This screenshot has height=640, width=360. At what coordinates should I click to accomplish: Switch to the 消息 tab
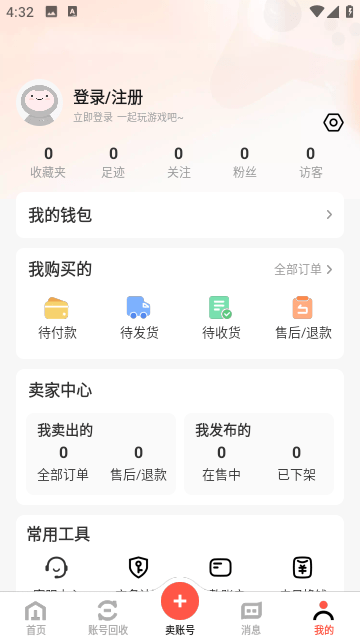pos(251,618)
